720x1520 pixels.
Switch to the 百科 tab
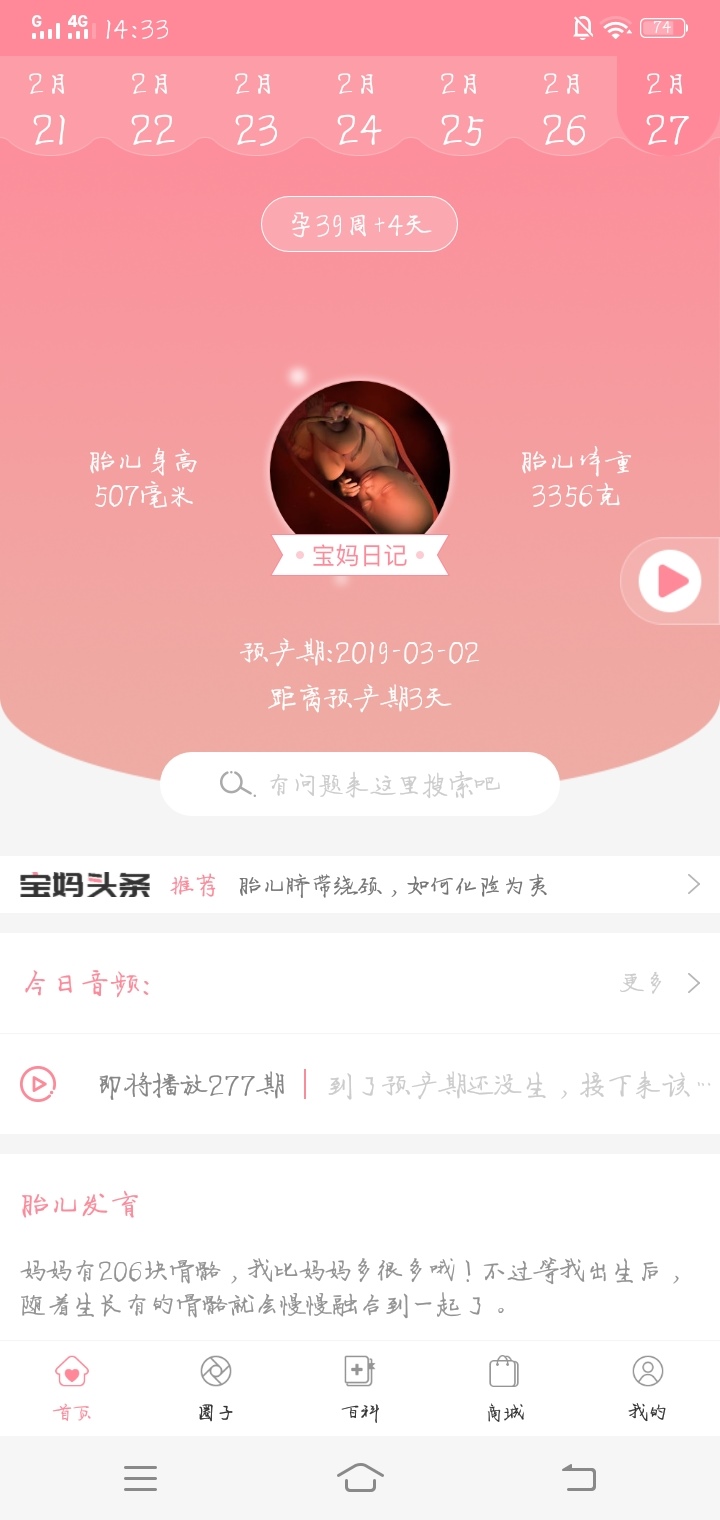[360, 1387]
